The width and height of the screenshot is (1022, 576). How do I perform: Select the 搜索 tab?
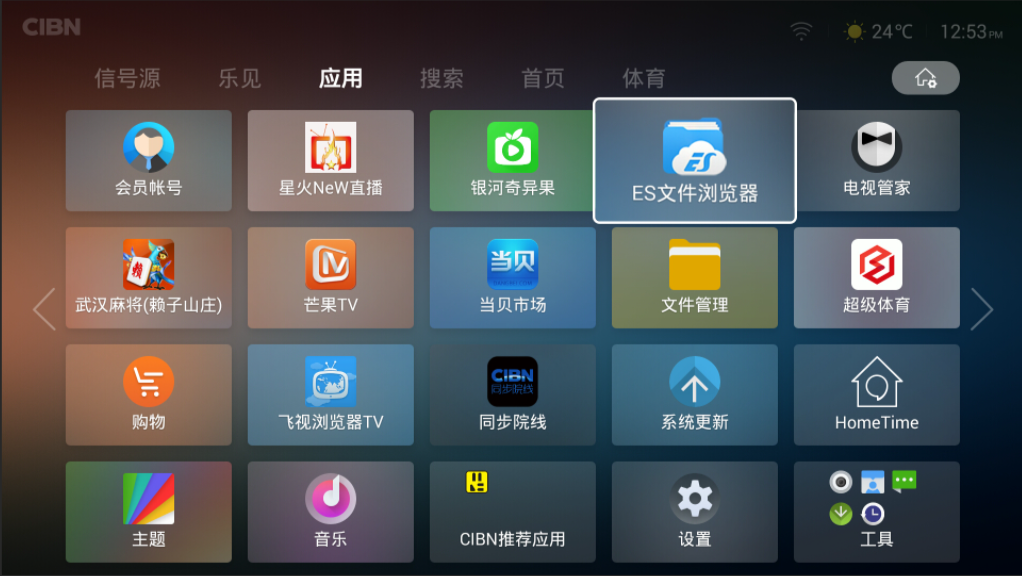pyautogui.click(x=441, y=78)
